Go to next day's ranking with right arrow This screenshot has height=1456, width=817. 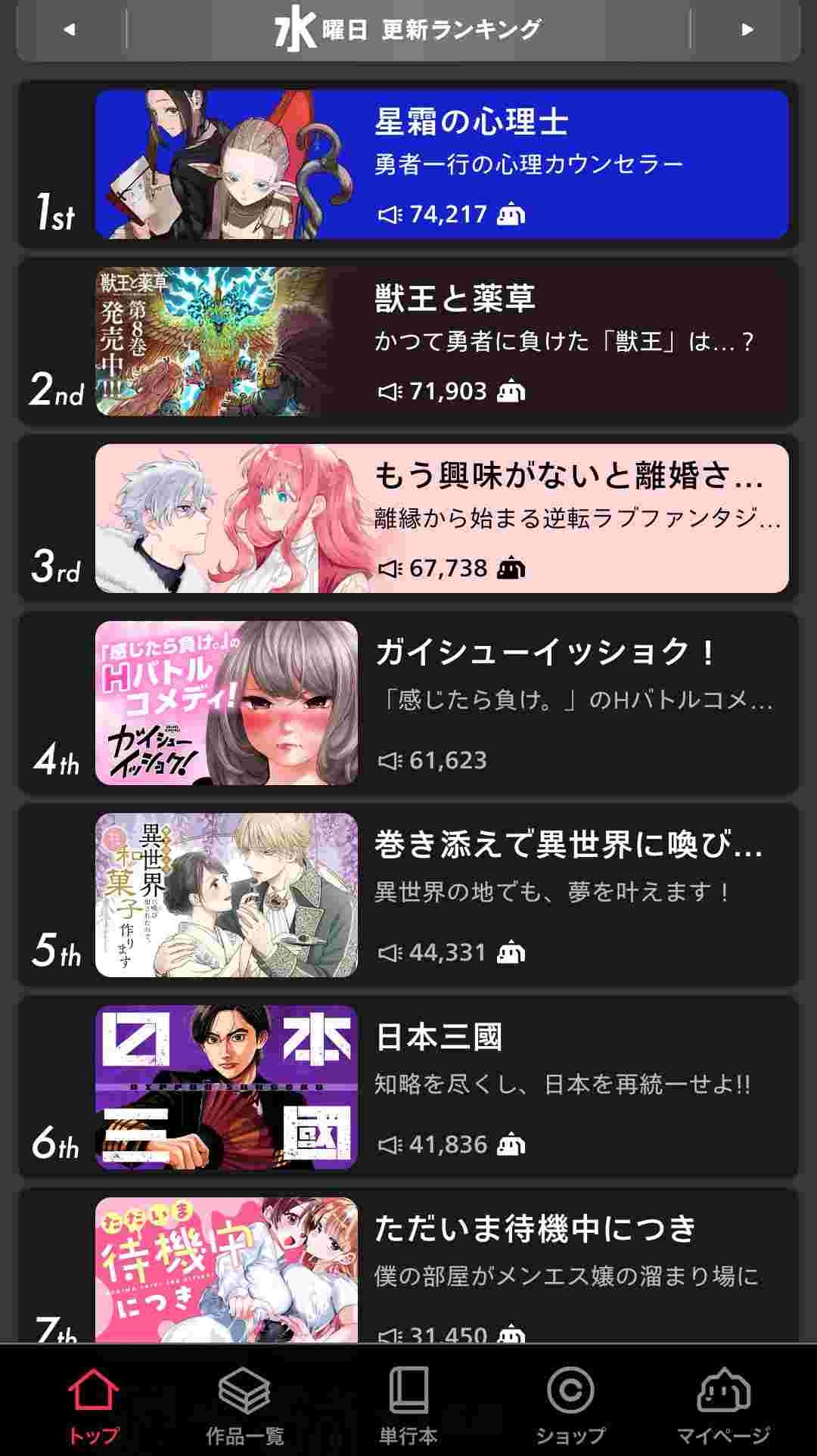pos(747,30)
